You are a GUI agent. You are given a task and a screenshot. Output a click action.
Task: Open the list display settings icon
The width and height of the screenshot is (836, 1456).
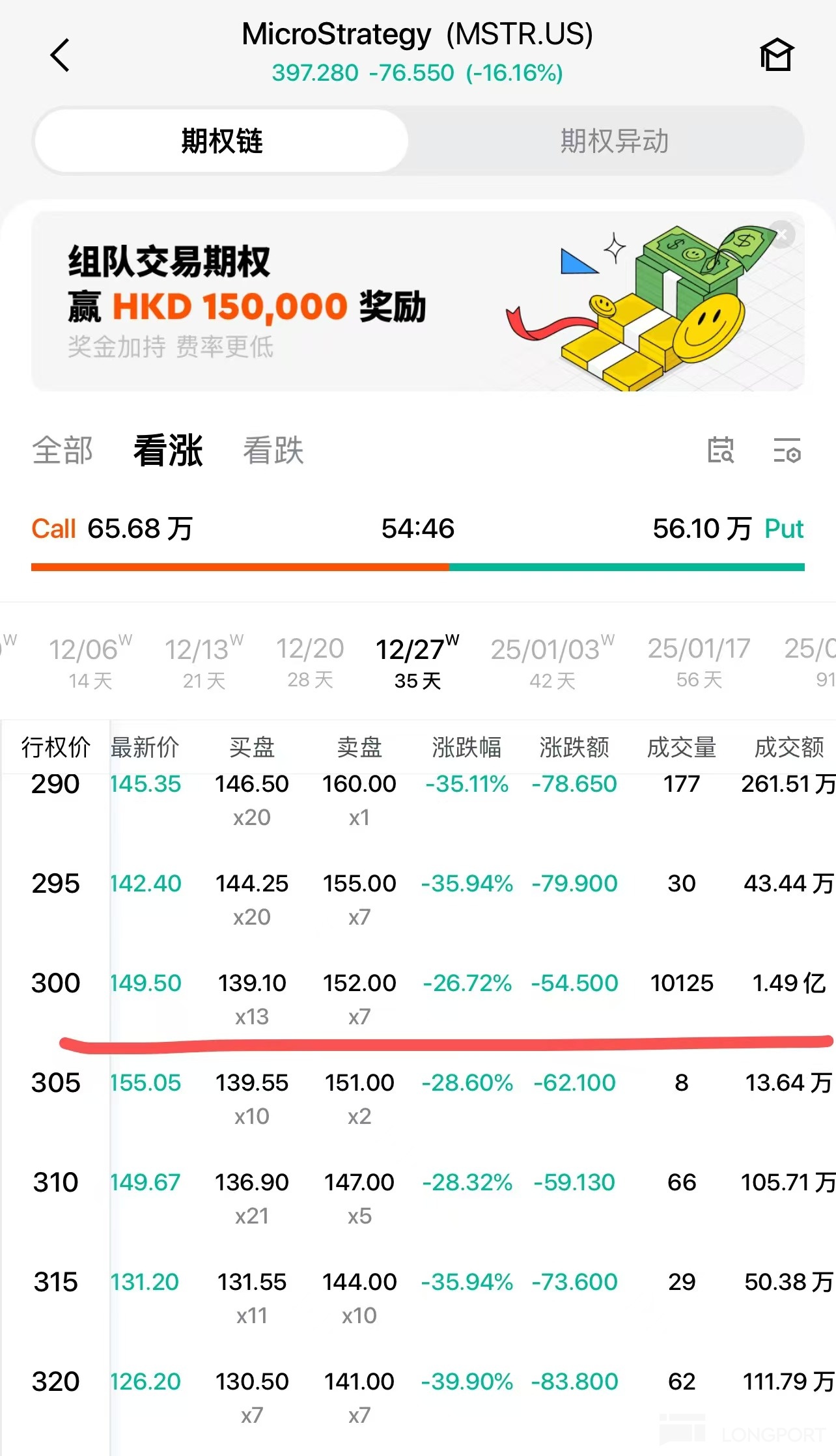[x=787, y=451]
